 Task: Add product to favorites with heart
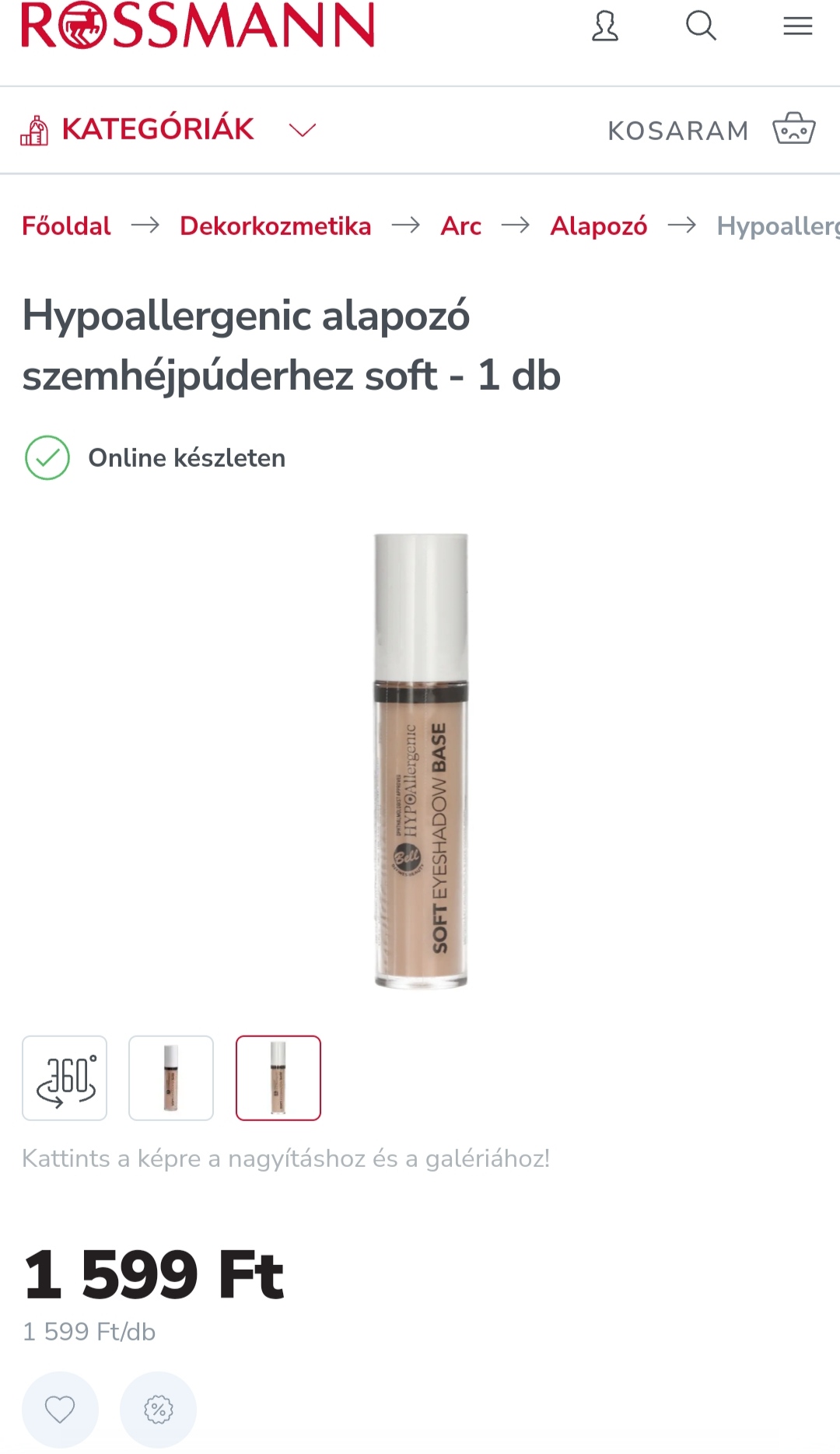[x=60, y=1409]
